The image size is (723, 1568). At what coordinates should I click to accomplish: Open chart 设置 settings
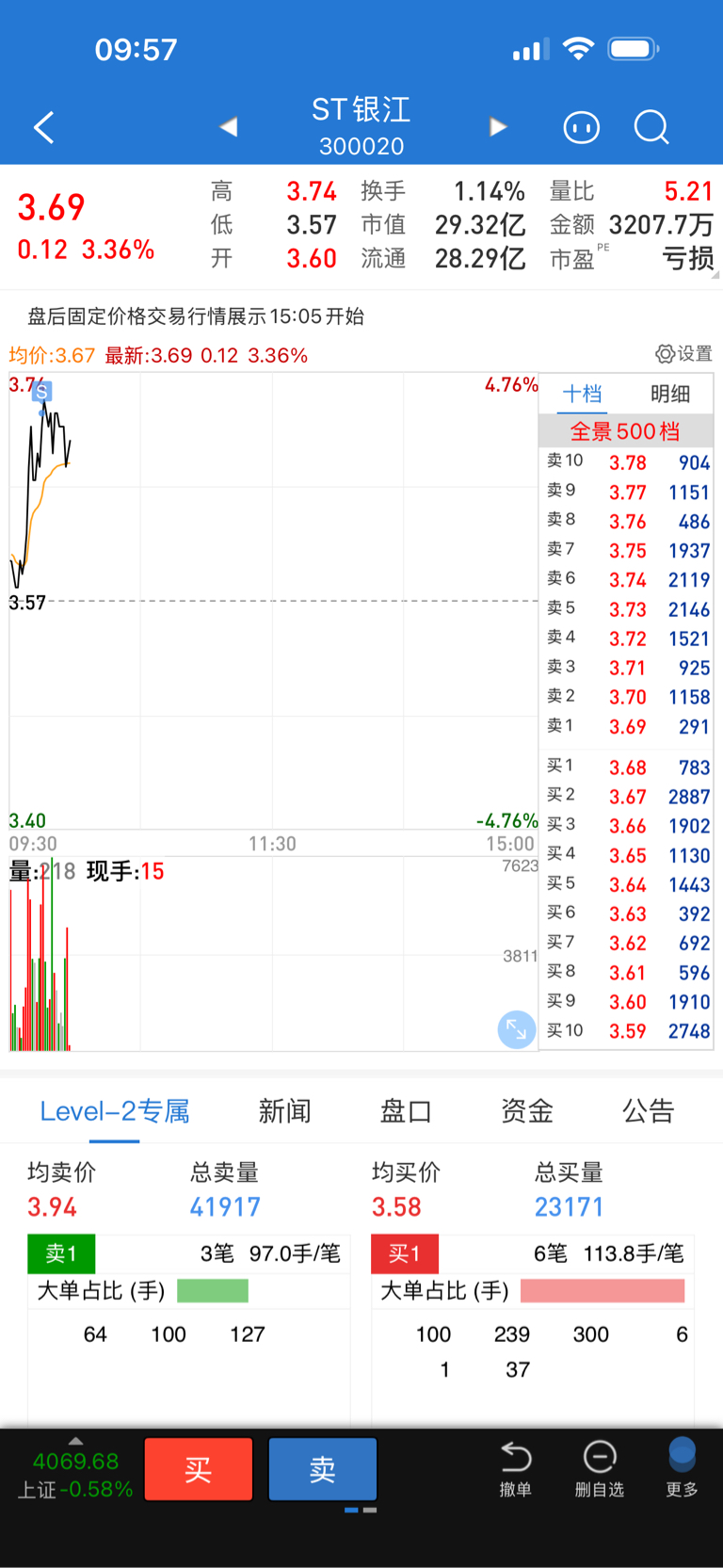tap(684, 354)
